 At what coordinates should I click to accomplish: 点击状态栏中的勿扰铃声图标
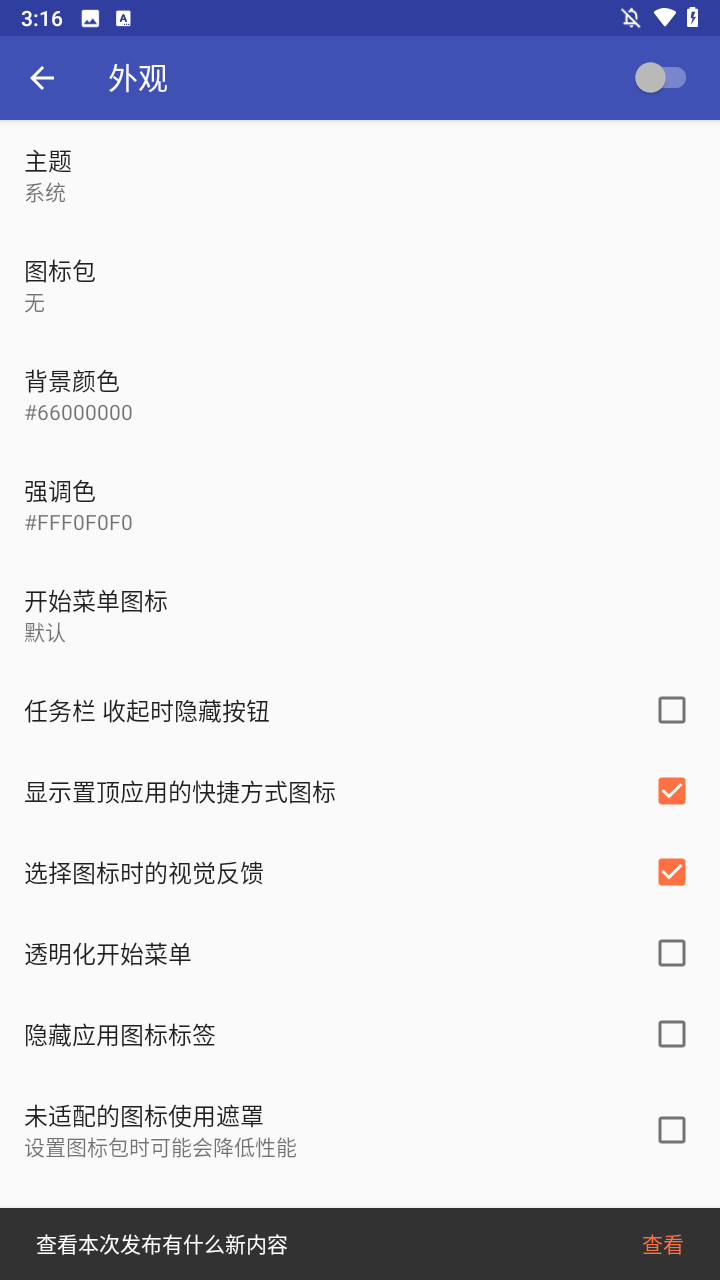tap(630, 17)
